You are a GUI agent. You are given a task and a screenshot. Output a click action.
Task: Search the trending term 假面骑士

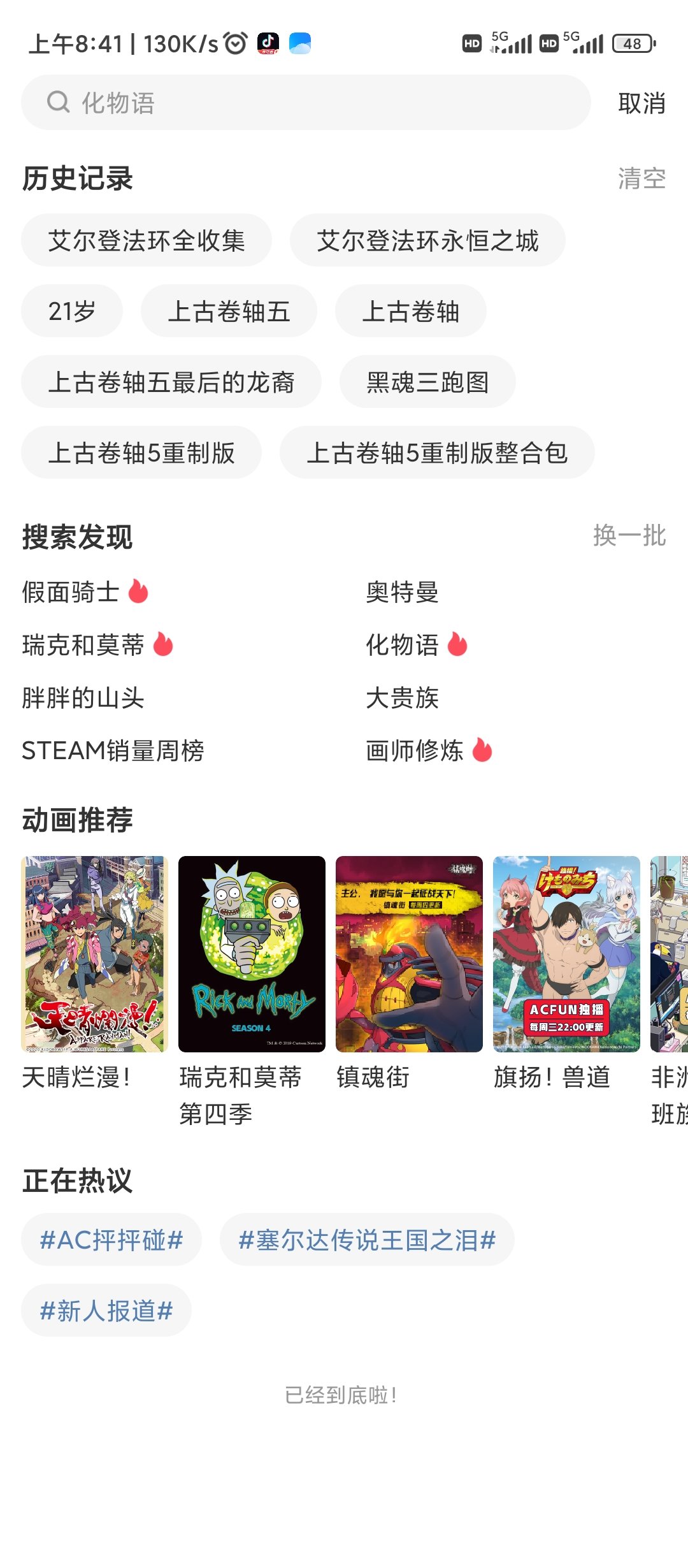71,592
